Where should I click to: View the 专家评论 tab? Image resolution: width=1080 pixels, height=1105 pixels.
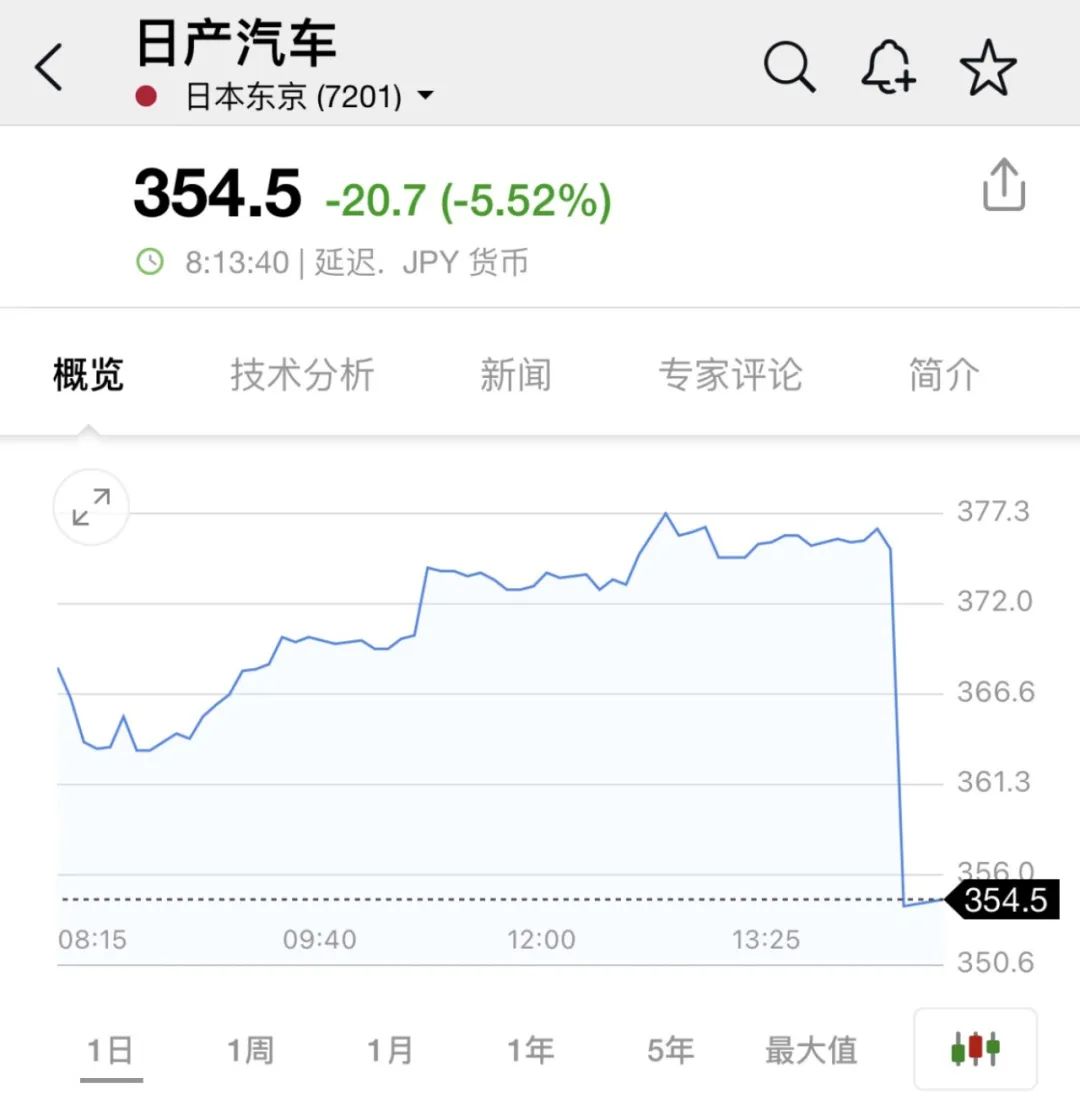pyautogui.click(x=730, y=375)
